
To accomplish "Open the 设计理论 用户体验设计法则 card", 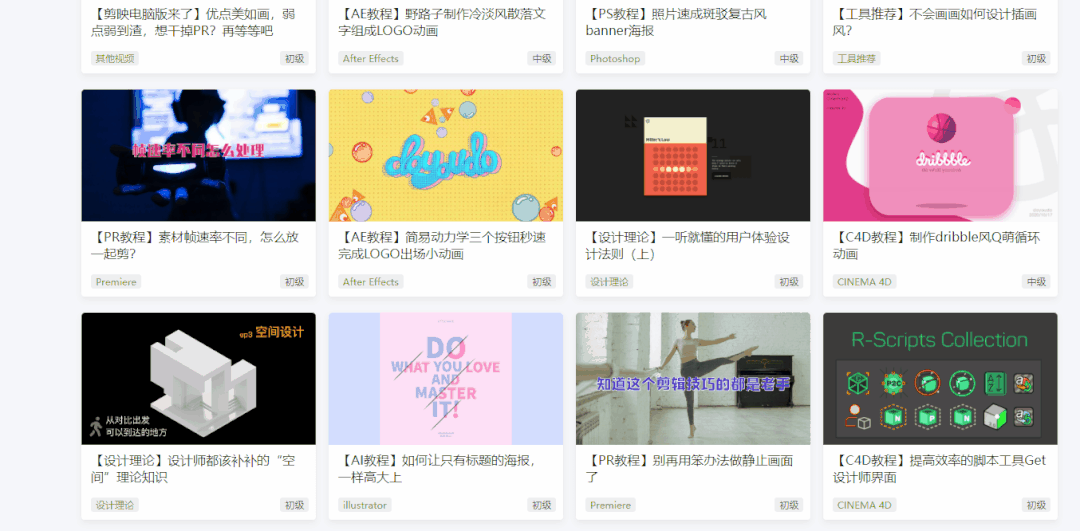I will point(692,155).
